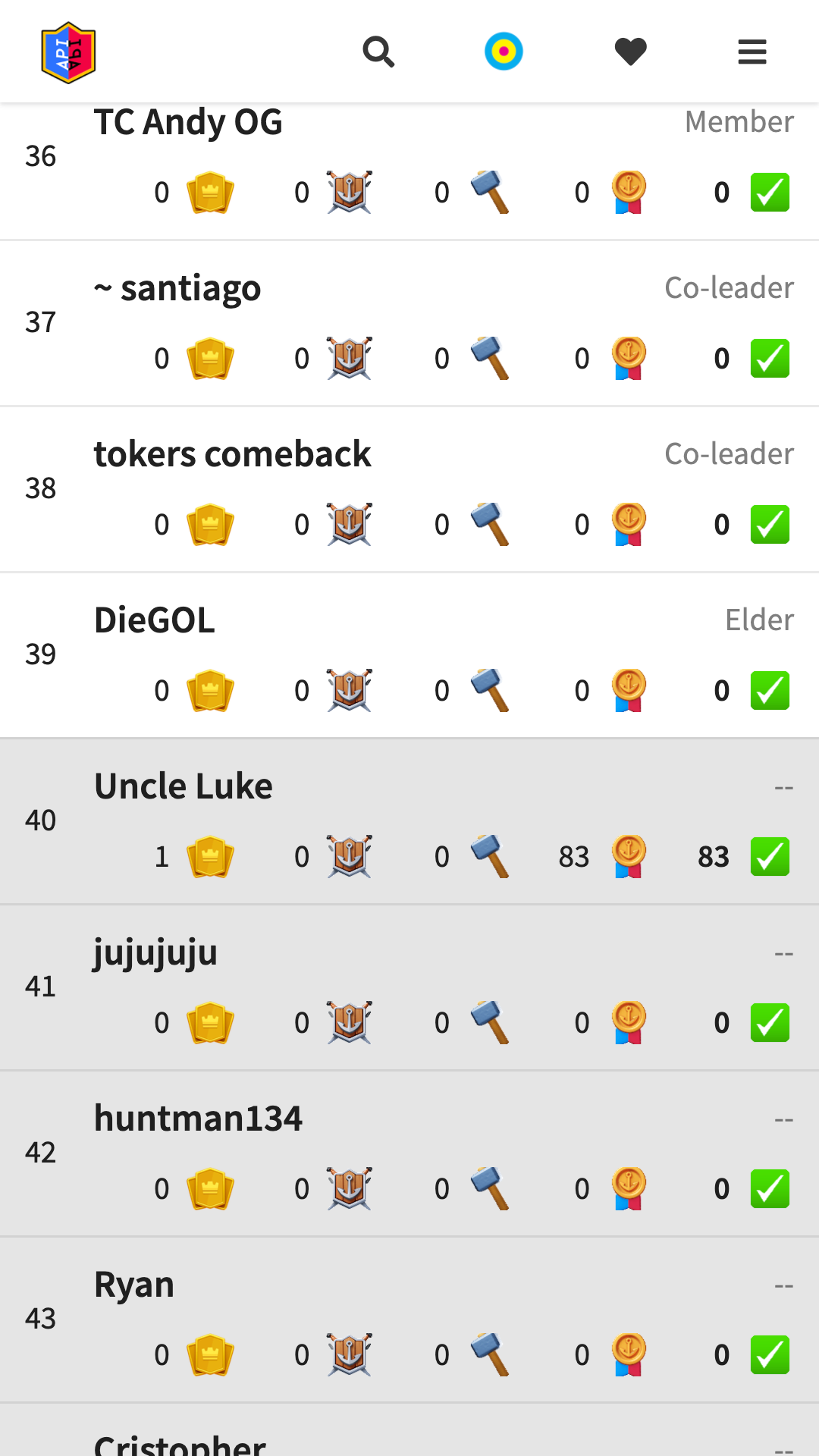Click the target donation icon in header
This screenshot has width=819, height=1456.
tap(504, 51)
